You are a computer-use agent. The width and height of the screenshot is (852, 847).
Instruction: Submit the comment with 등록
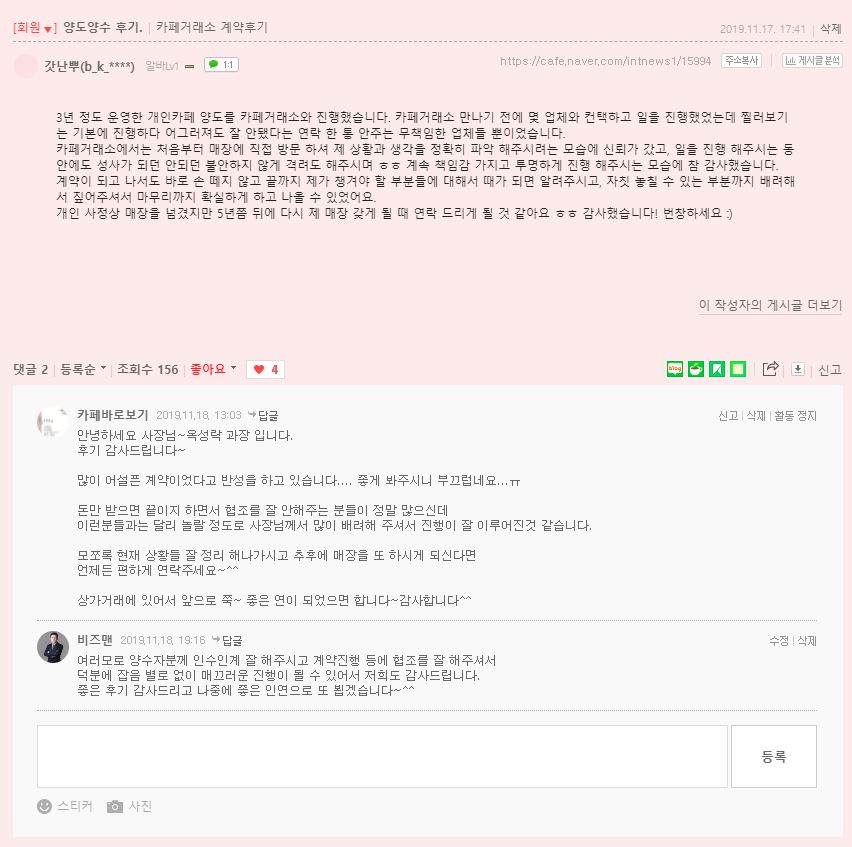[773, 756]
